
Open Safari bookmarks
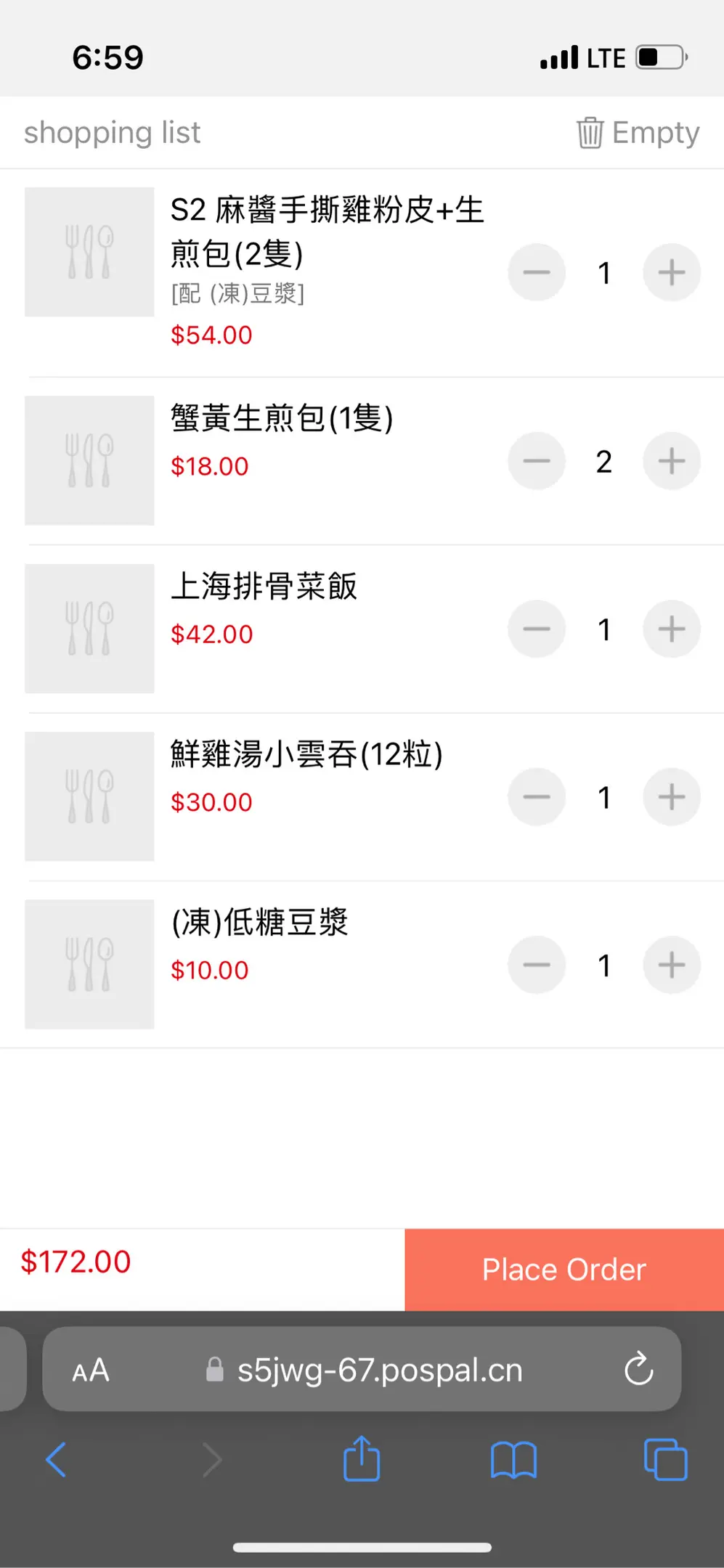coord(513,1460)
